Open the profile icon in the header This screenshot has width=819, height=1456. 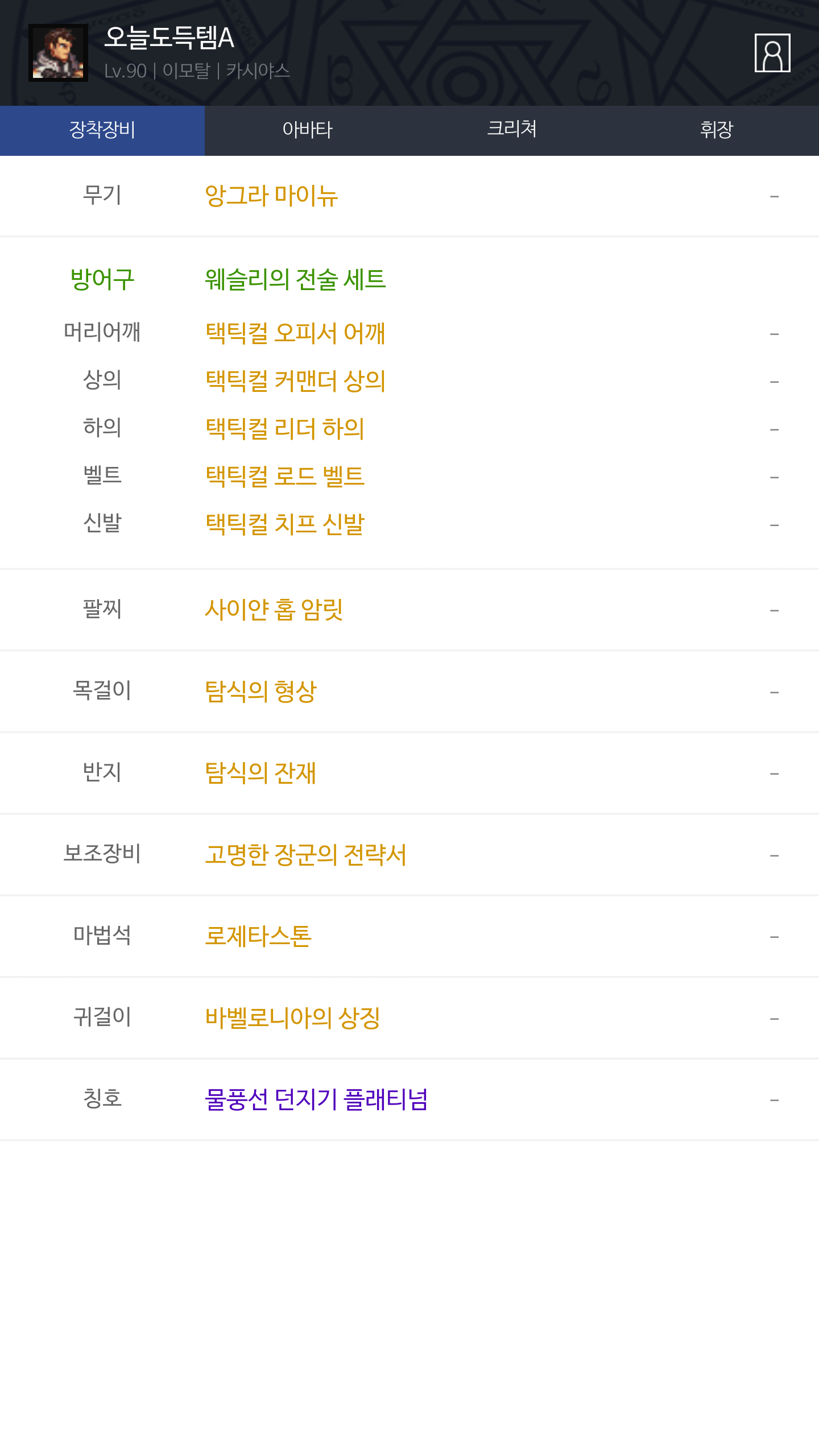772,53
